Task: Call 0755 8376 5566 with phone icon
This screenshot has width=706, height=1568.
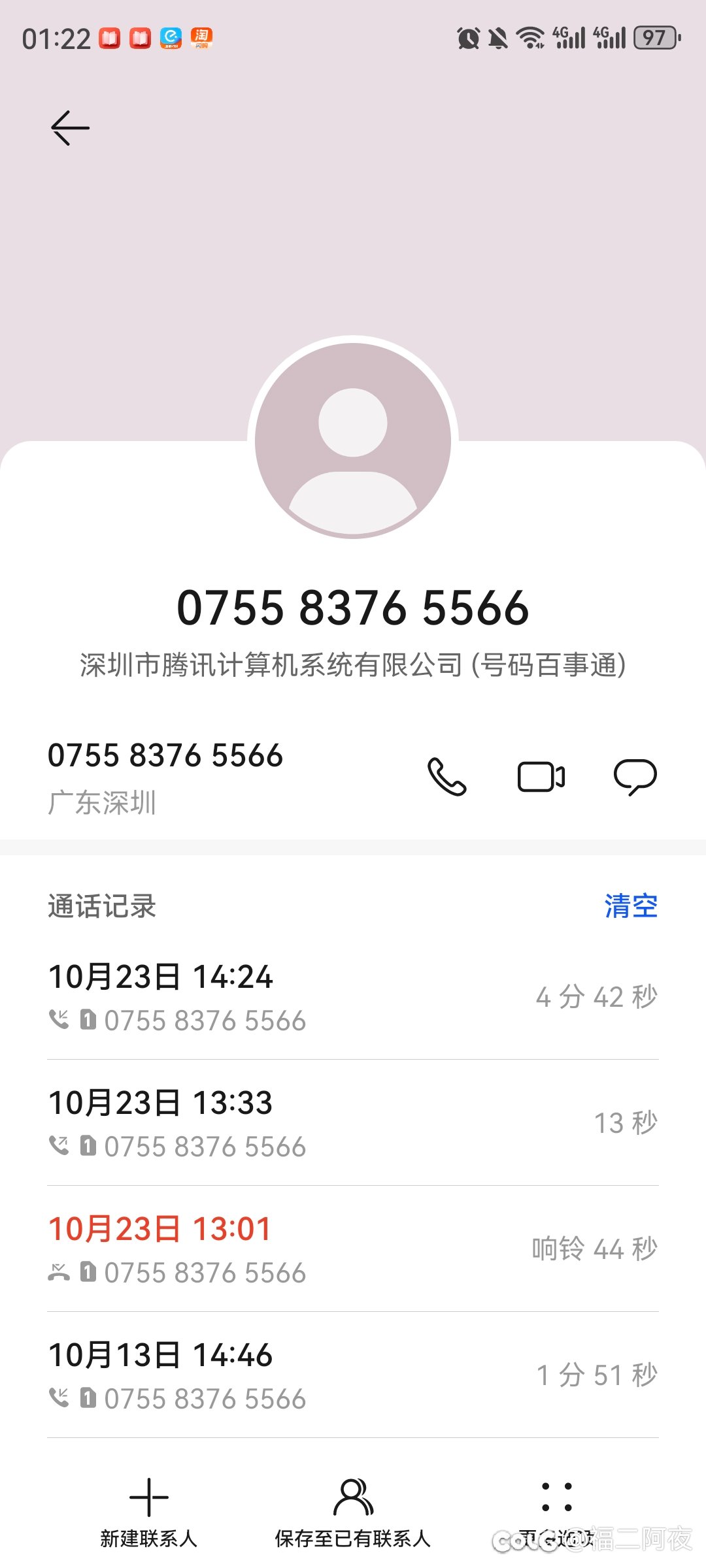Action: 446,777
